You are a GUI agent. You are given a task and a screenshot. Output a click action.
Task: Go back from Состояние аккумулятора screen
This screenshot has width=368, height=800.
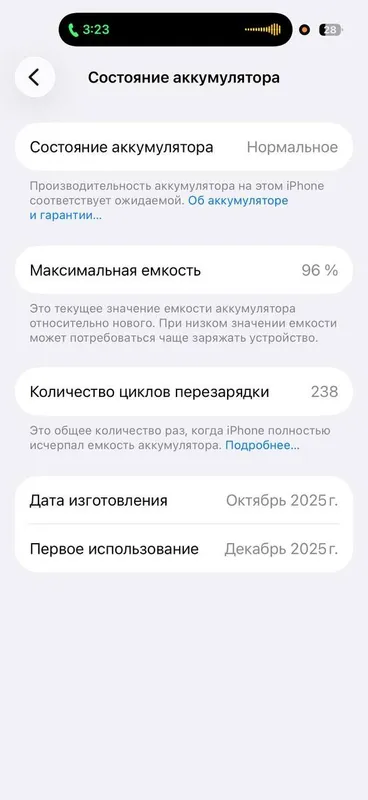35,77
